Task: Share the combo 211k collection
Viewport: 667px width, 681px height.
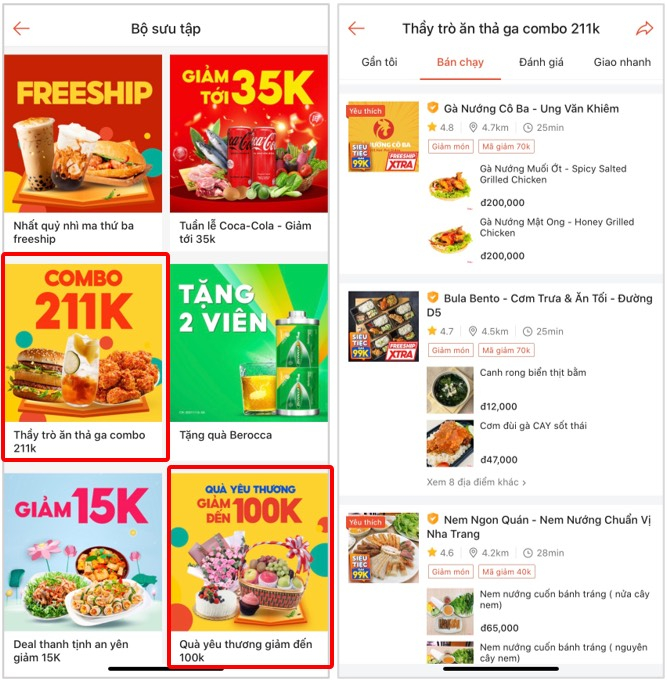Action: [x=644, y=28]
